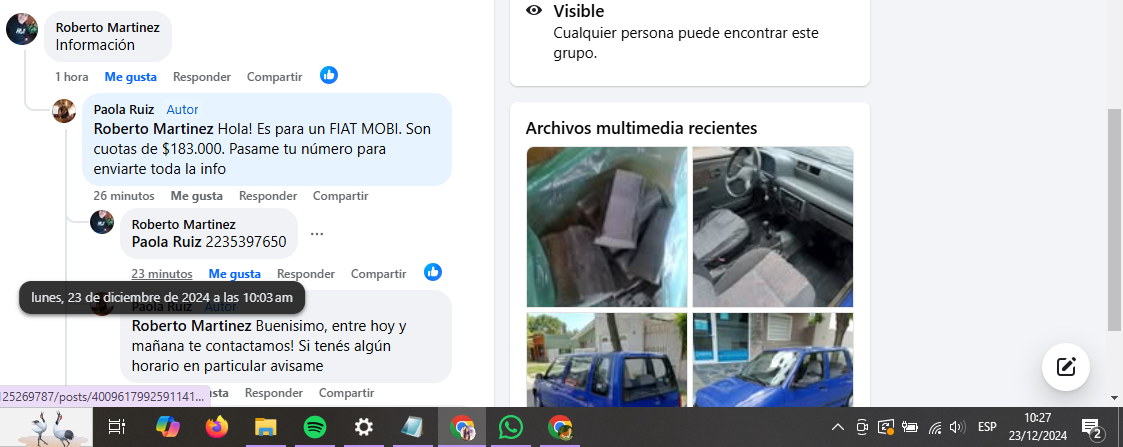Open options menu on Roberto's phone number comment
1123x447 pixels.
point(317,234)
